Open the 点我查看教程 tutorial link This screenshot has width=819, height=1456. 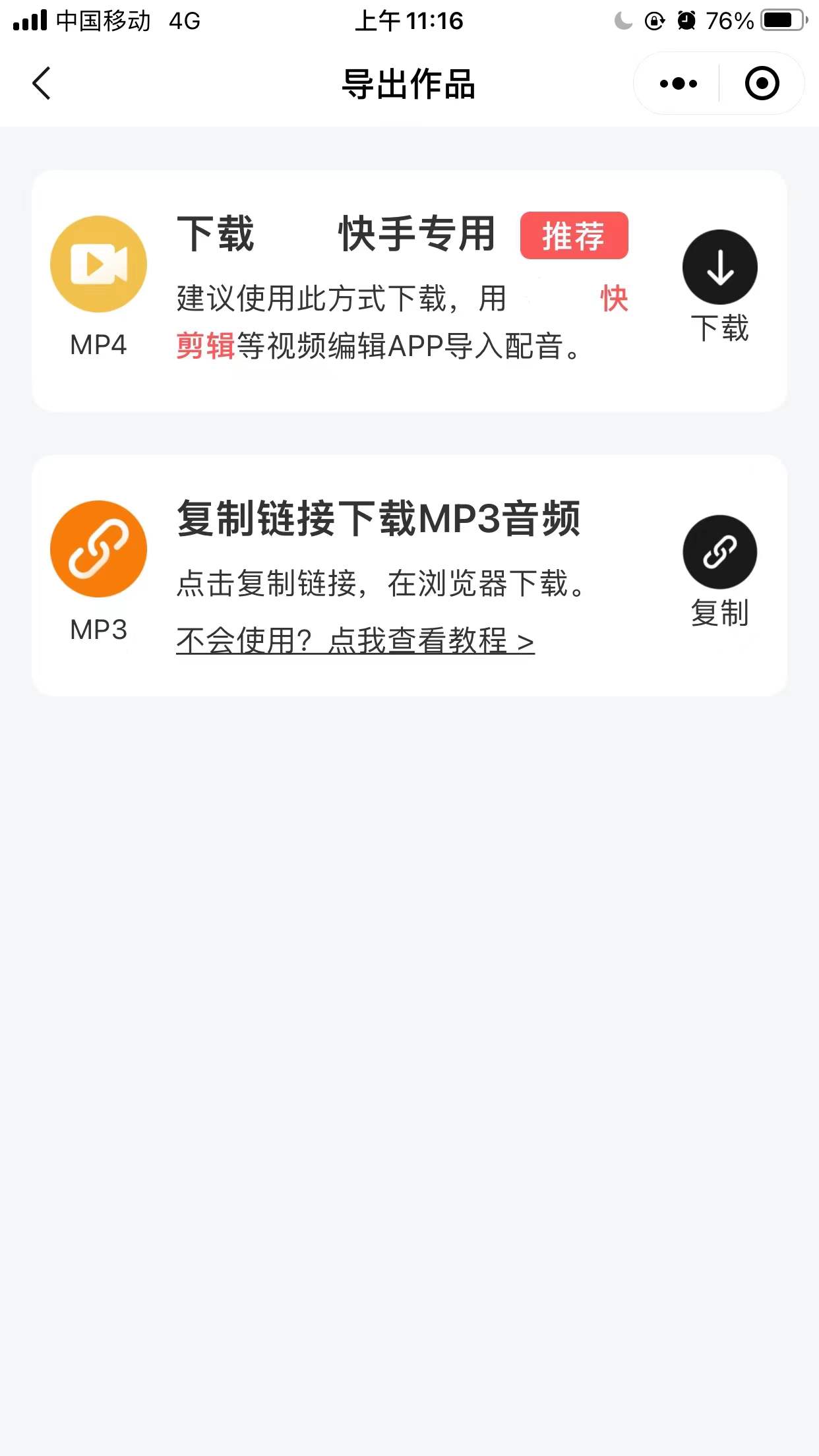pos(356,641)
